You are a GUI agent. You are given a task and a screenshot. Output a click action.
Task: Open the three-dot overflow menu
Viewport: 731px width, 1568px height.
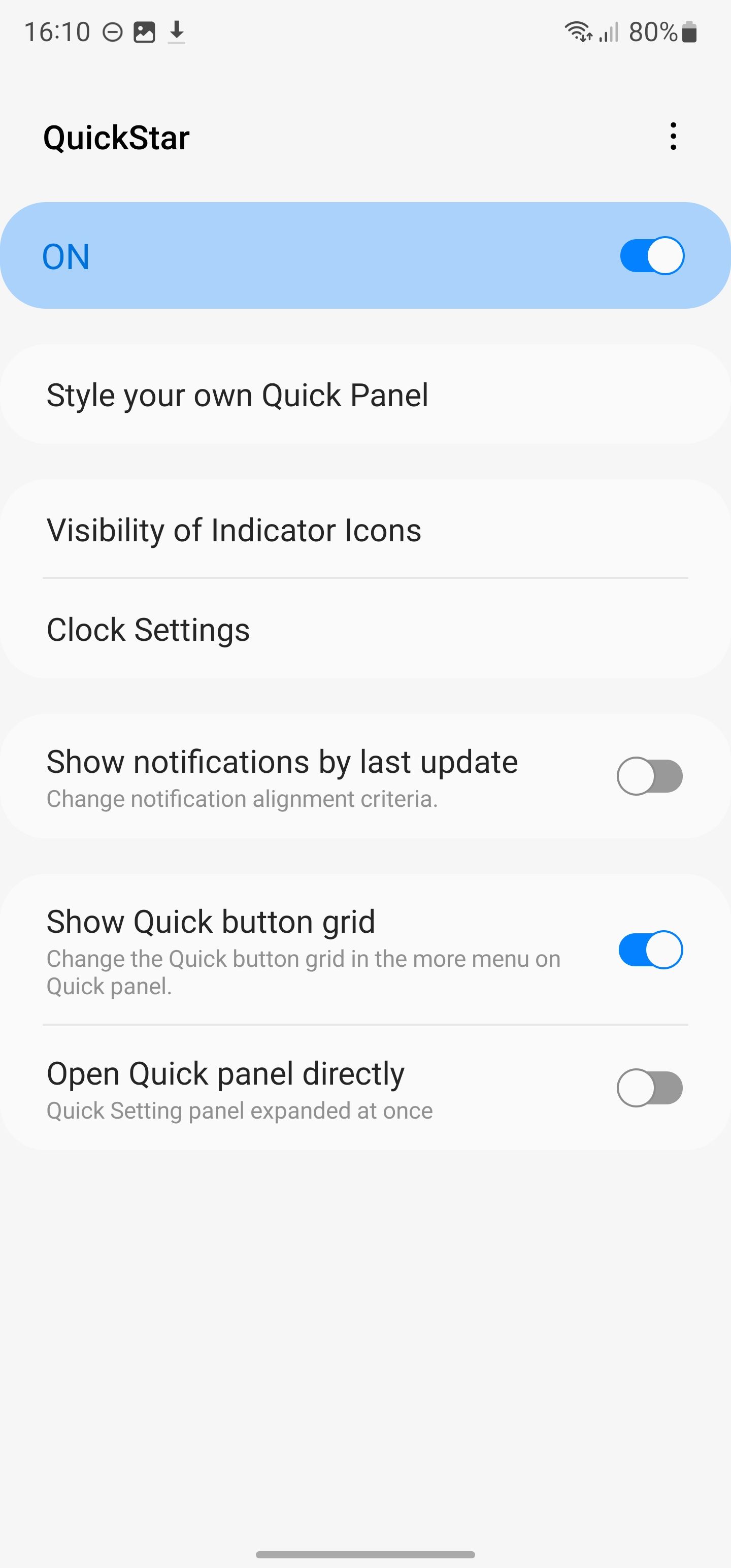point(673,137)
